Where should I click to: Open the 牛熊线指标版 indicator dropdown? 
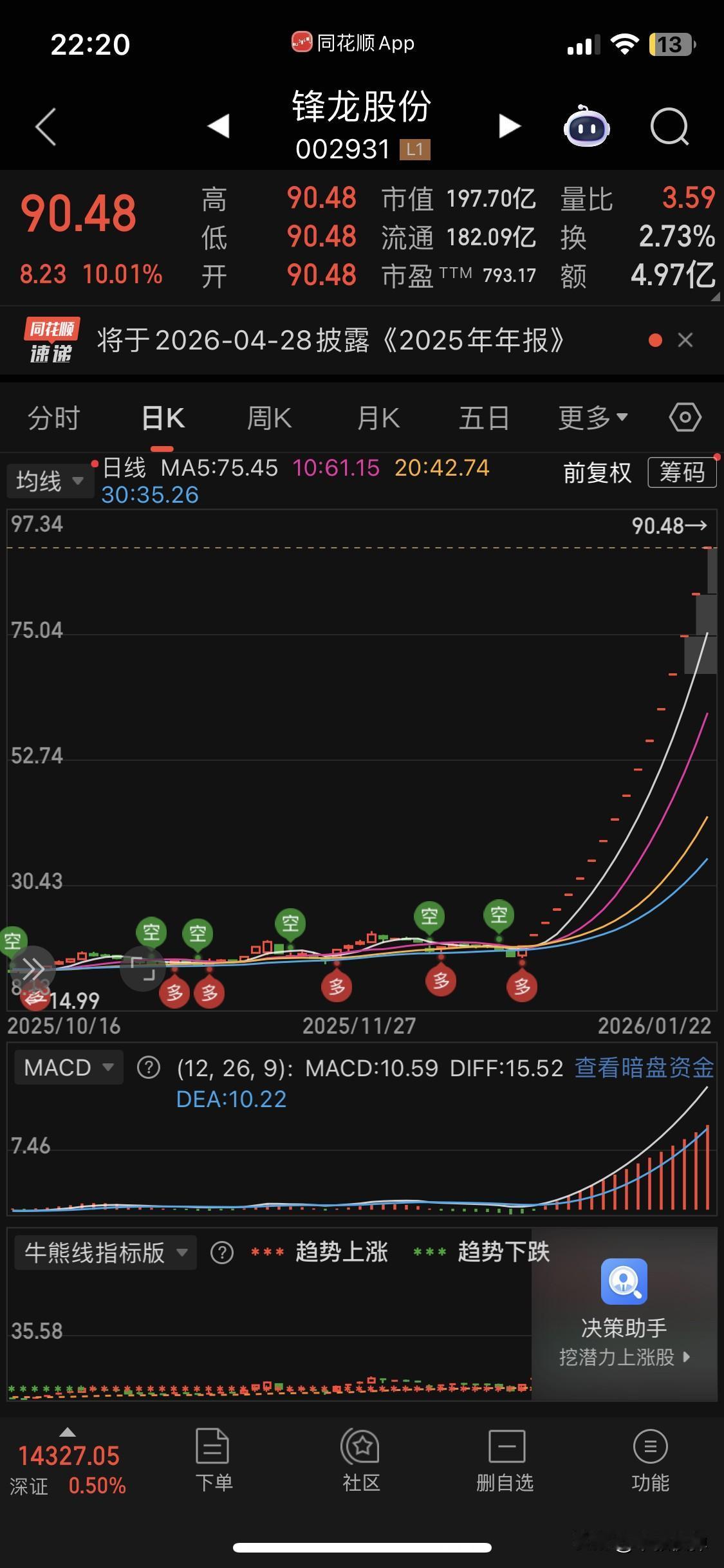point(104,1252)
